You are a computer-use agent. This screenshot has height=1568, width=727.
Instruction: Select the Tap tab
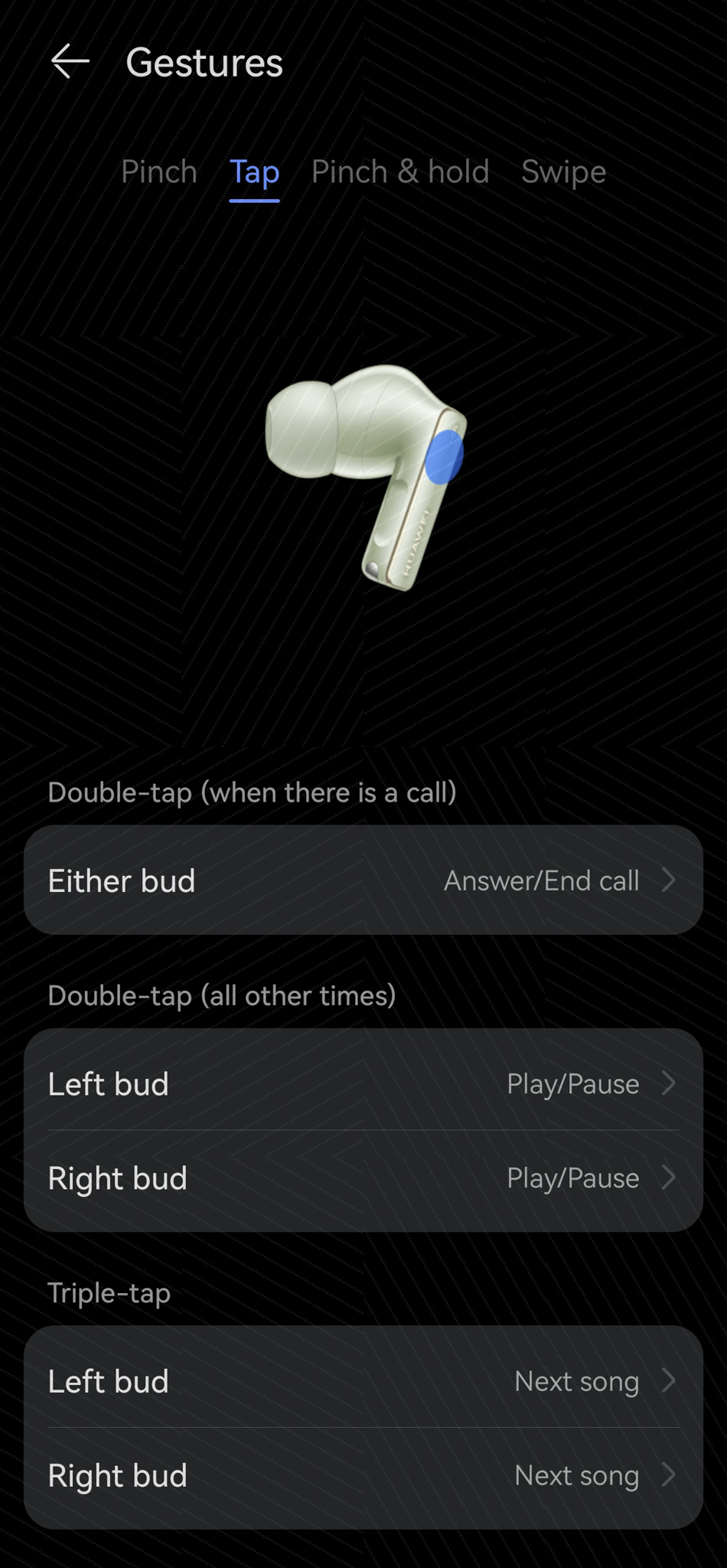tap(254, 171)
